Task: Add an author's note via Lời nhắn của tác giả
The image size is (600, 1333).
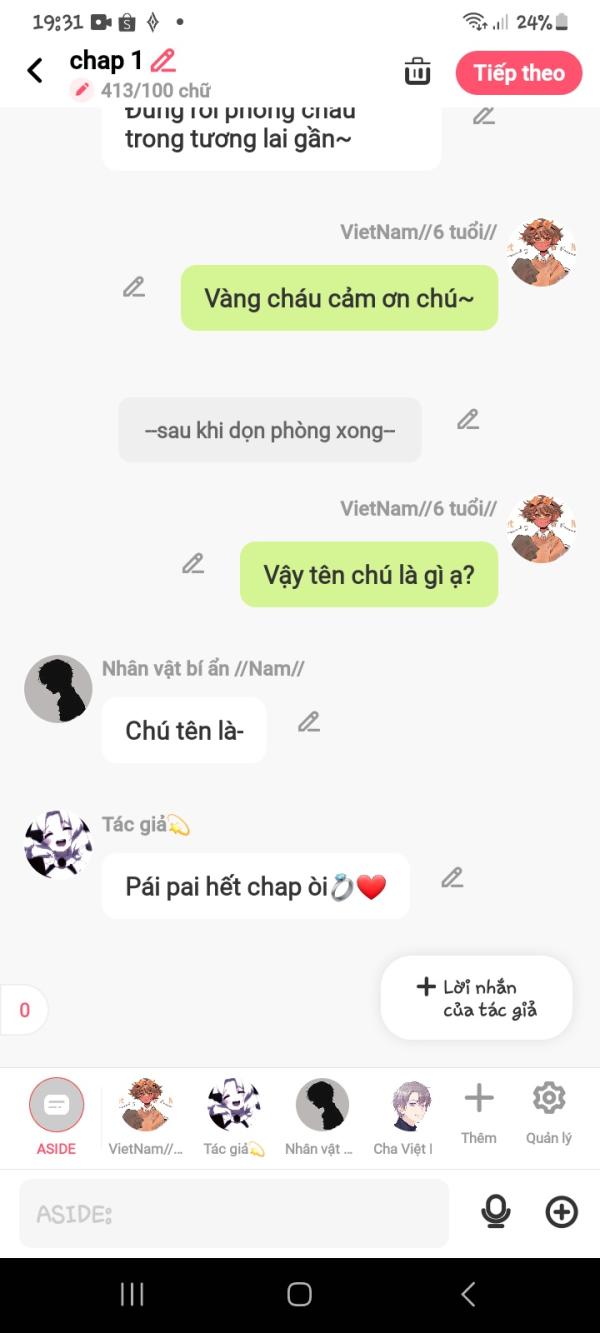Action: coord(477,998)
